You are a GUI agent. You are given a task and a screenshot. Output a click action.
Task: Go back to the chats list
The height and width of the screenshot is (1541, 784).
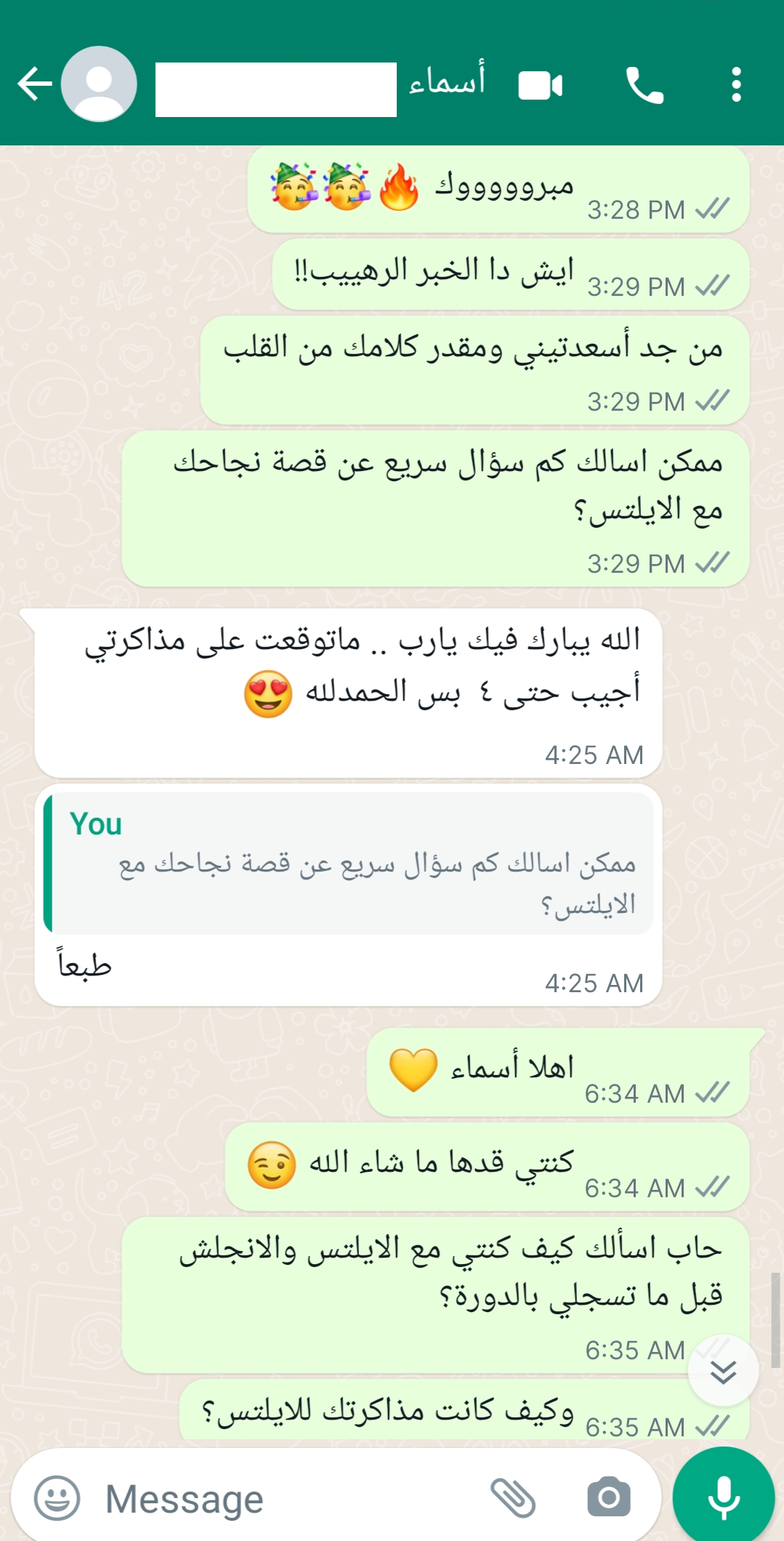pos(34,84)
